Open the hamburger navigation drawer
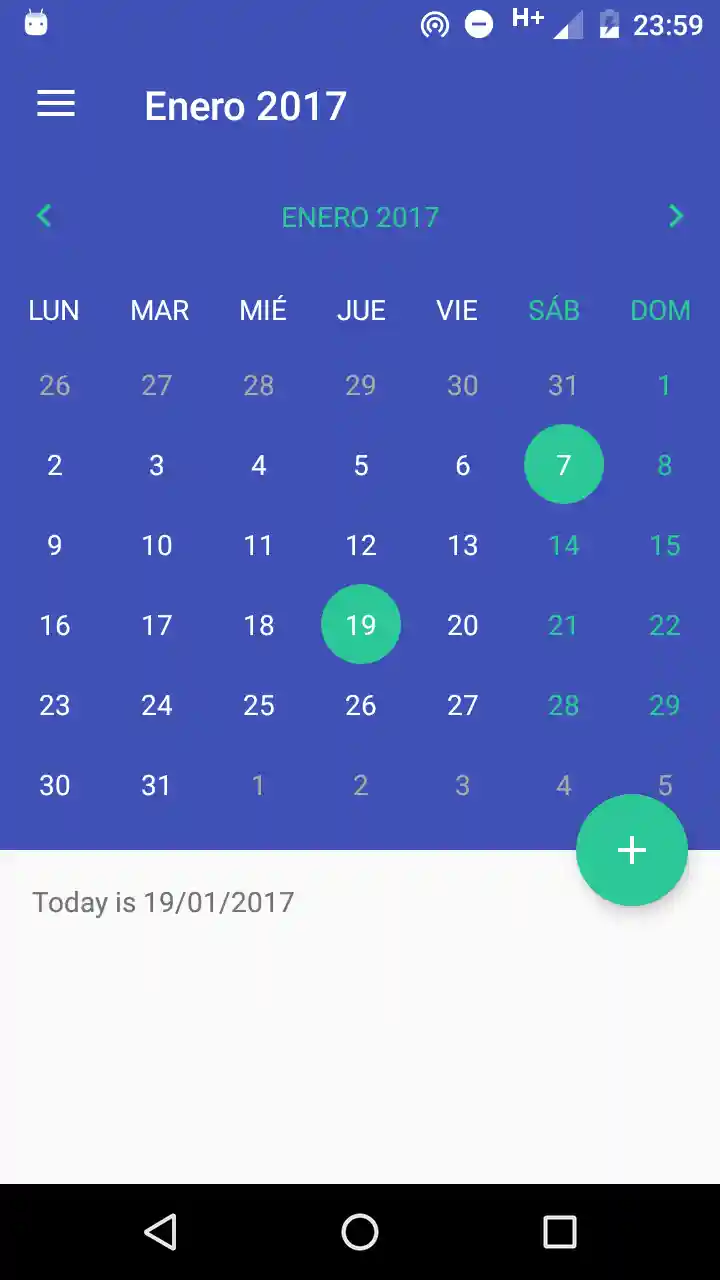This screenshot has height=1280, width=720. pos(56,104)
